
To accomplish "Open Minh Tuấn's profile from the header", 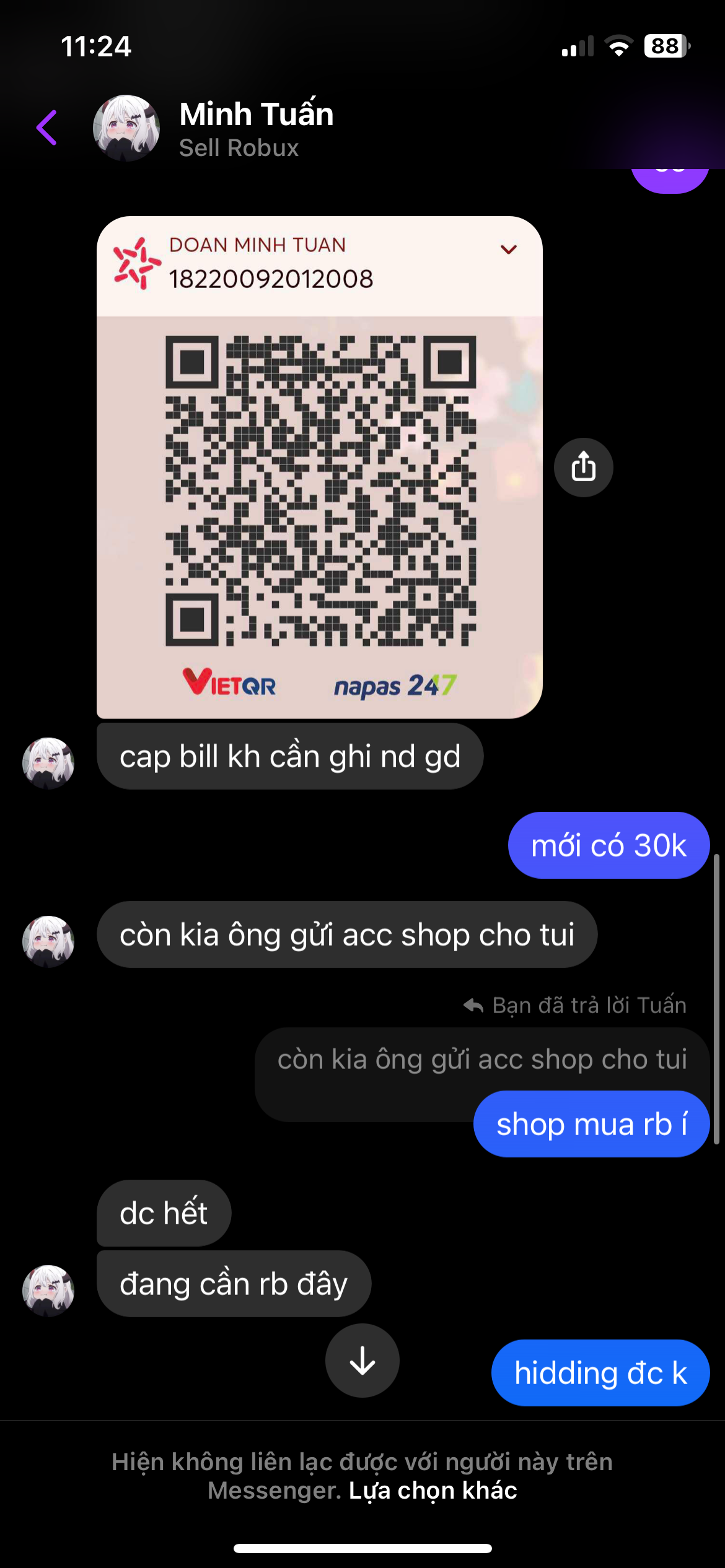I will pos(257,129).
